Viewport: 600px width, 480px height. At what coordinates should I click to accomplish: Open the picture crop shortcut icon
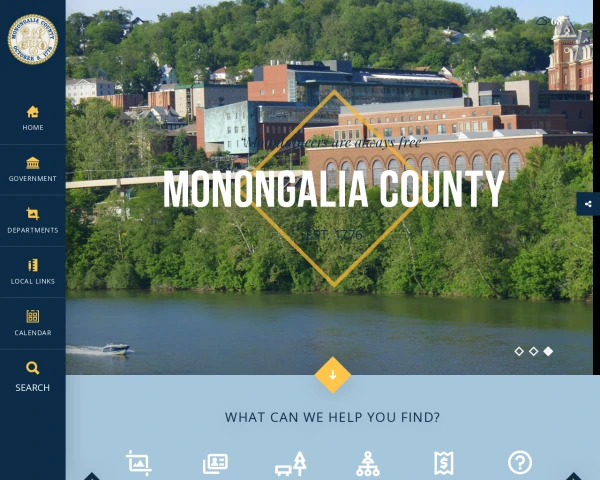[138, 463]
